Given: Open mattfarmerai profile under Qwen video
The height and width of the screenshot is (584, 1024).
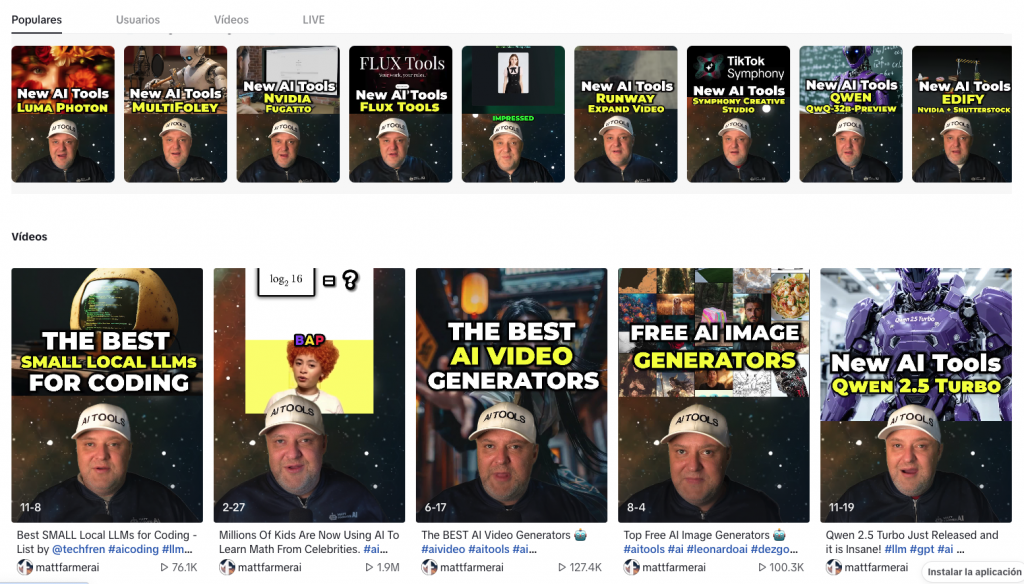Looking at the screenshot, I should 874,567.
